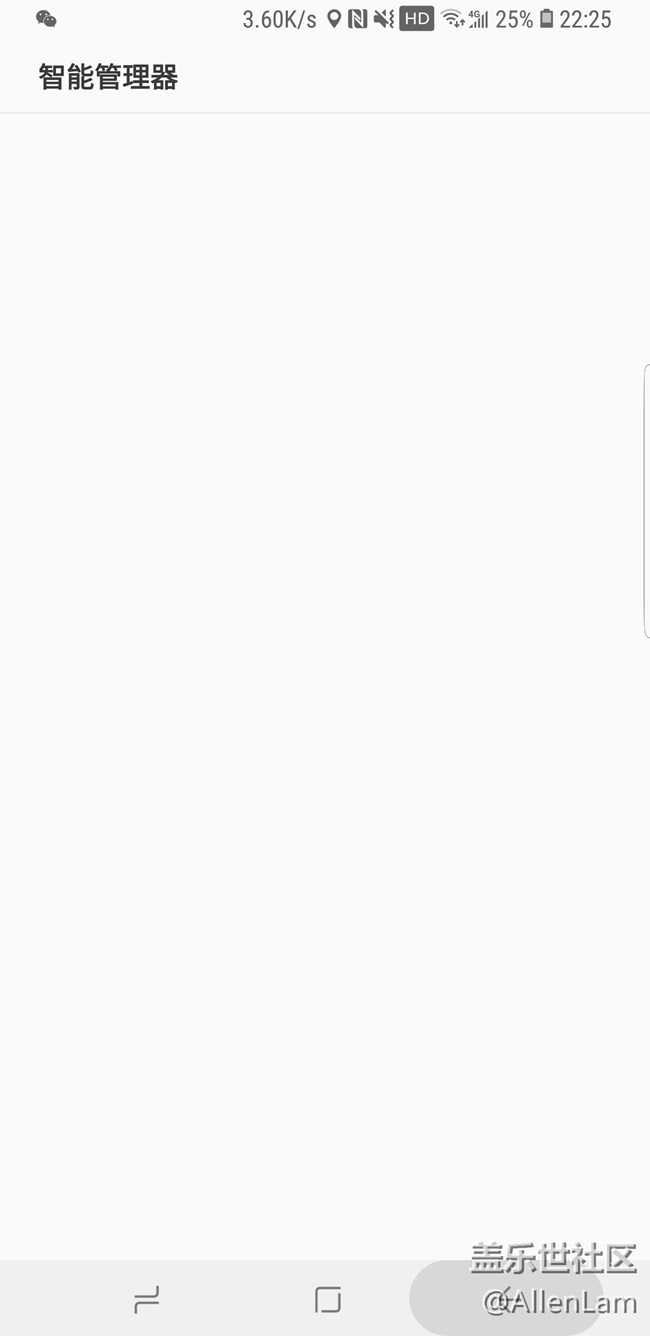Screen dimensions: 650x1336
Task: Open the recent apps view
Action: click(x=146, y=1300)
